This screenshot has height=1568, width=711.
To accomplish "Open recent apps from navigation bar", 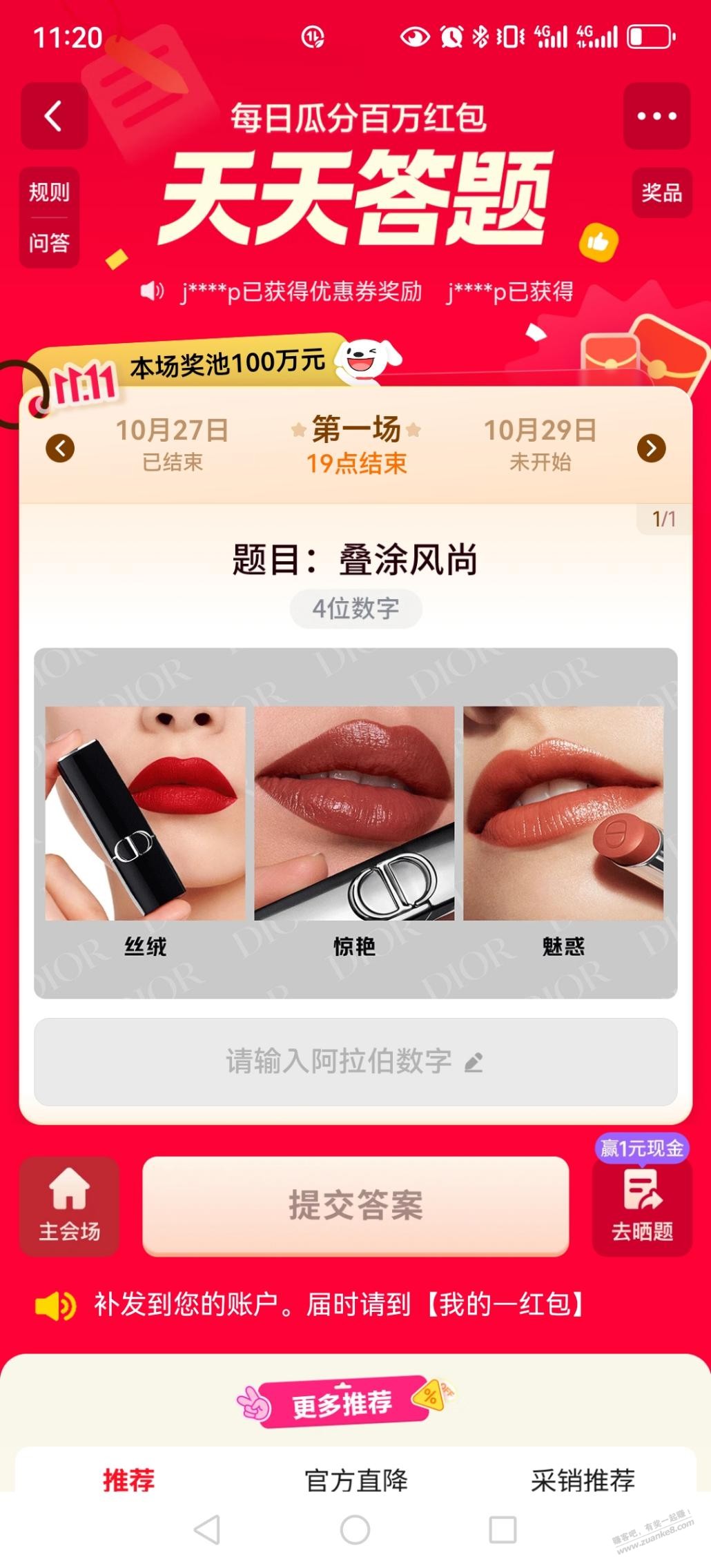I will (503, 1530).
